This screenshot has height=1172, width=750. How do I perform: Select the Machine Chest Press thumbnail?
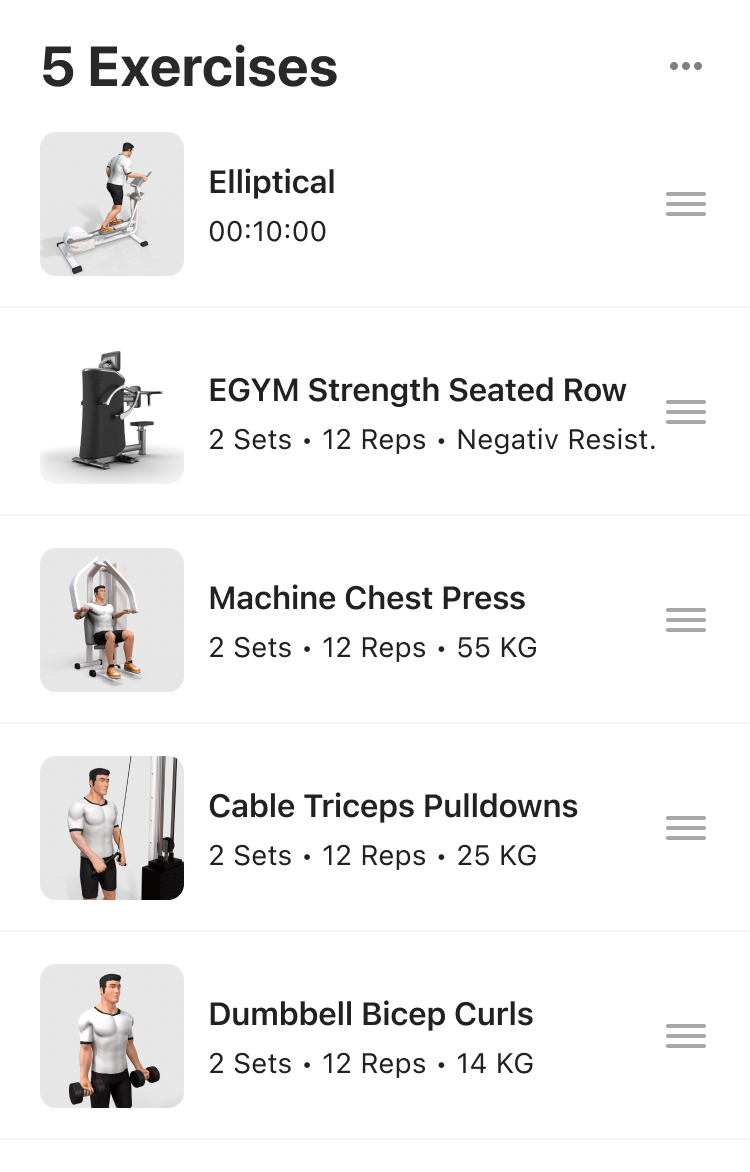(x=111, y=619)
